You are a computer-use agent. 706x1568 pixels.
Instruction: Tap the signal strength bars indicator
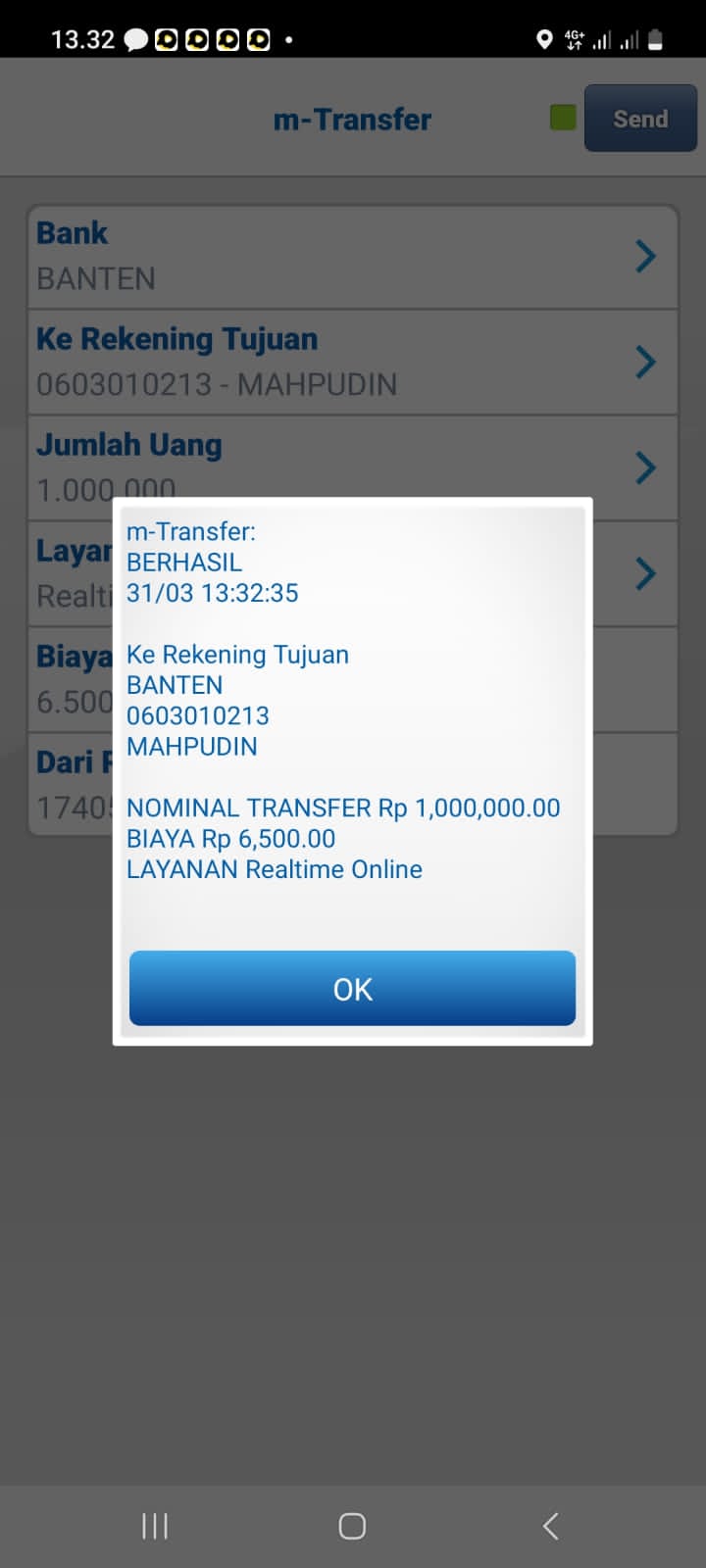[601, 39]
